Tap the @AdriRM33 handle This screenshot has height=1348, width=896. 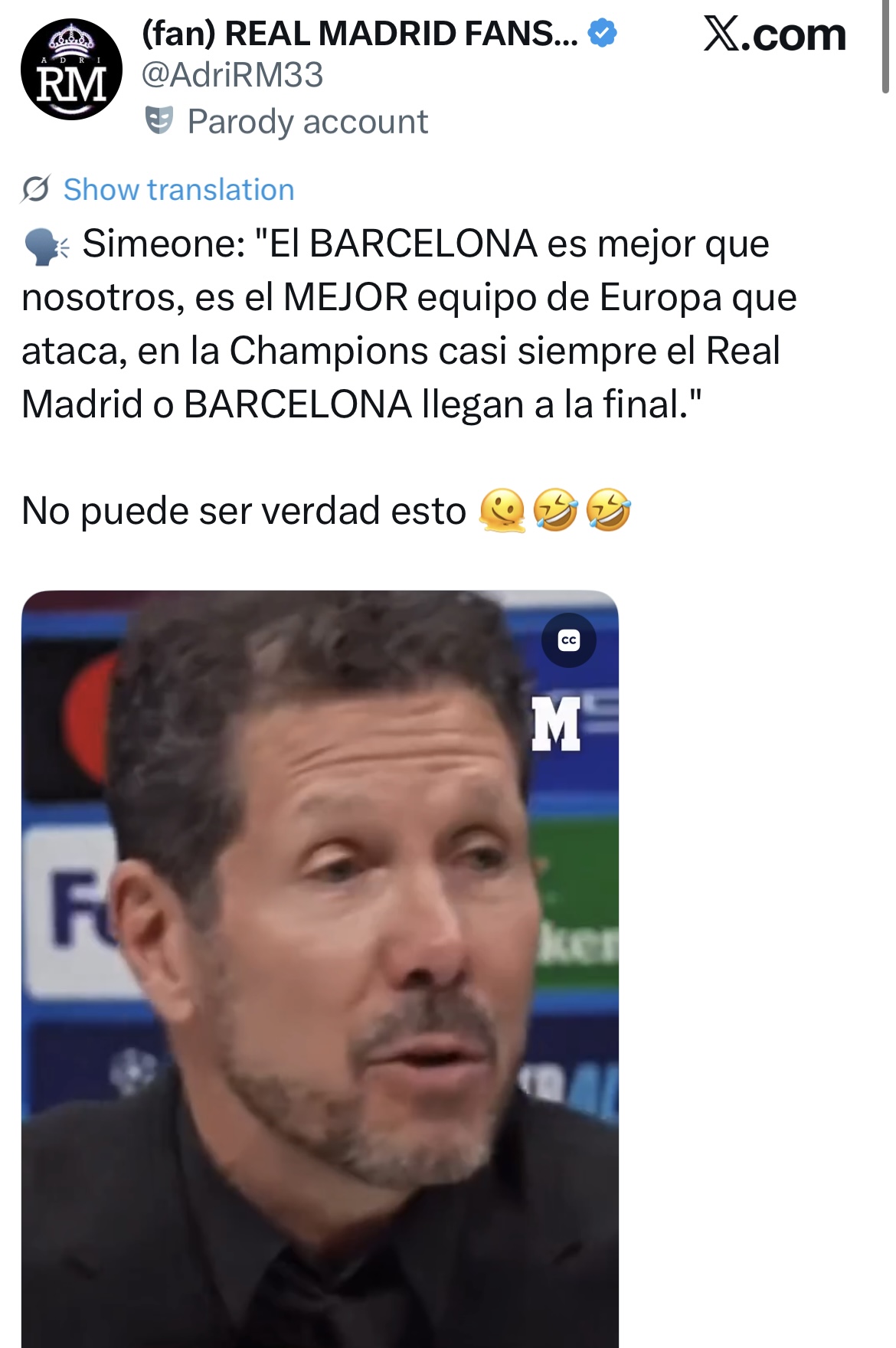pos(233,75)
